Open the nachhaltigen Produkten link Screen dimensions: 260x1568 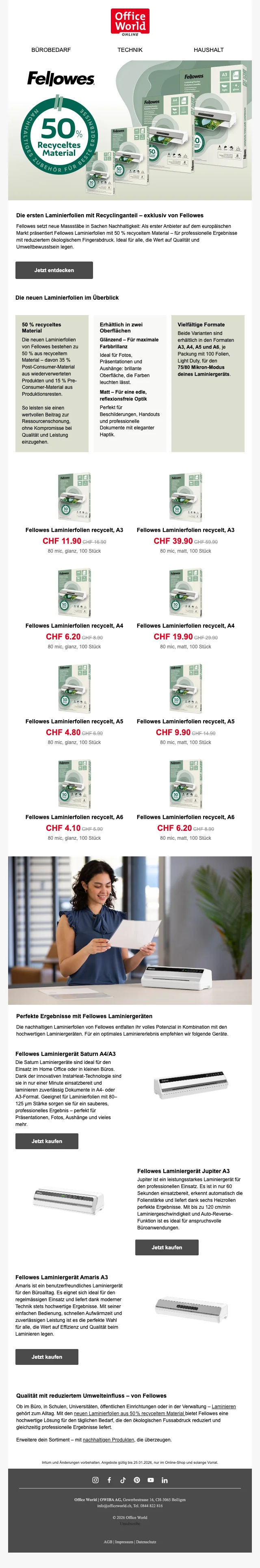(108, 1439)
